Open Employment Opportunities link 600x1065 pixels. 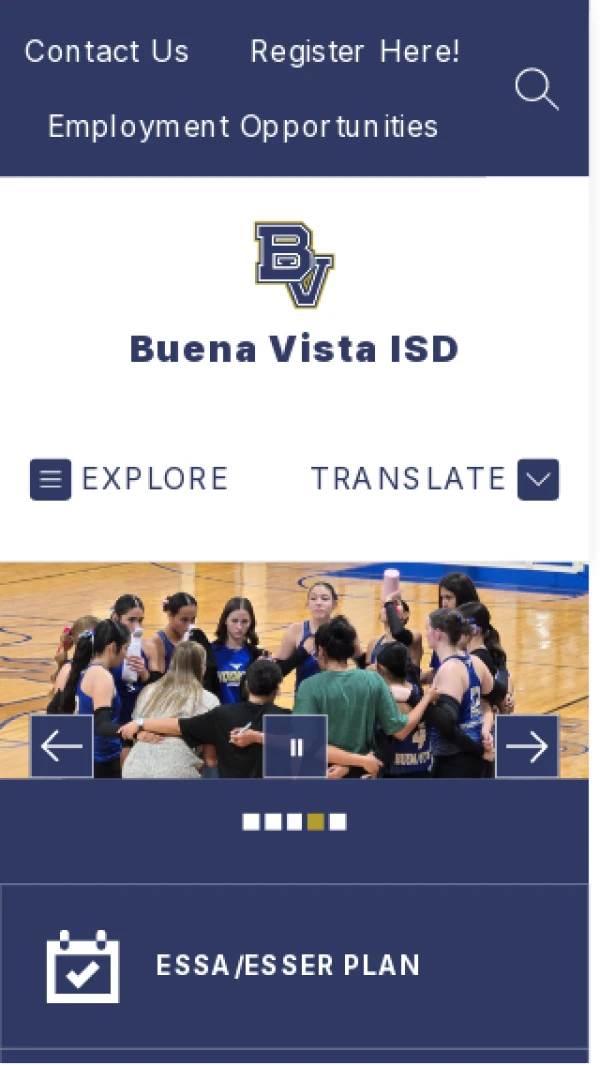243,127
